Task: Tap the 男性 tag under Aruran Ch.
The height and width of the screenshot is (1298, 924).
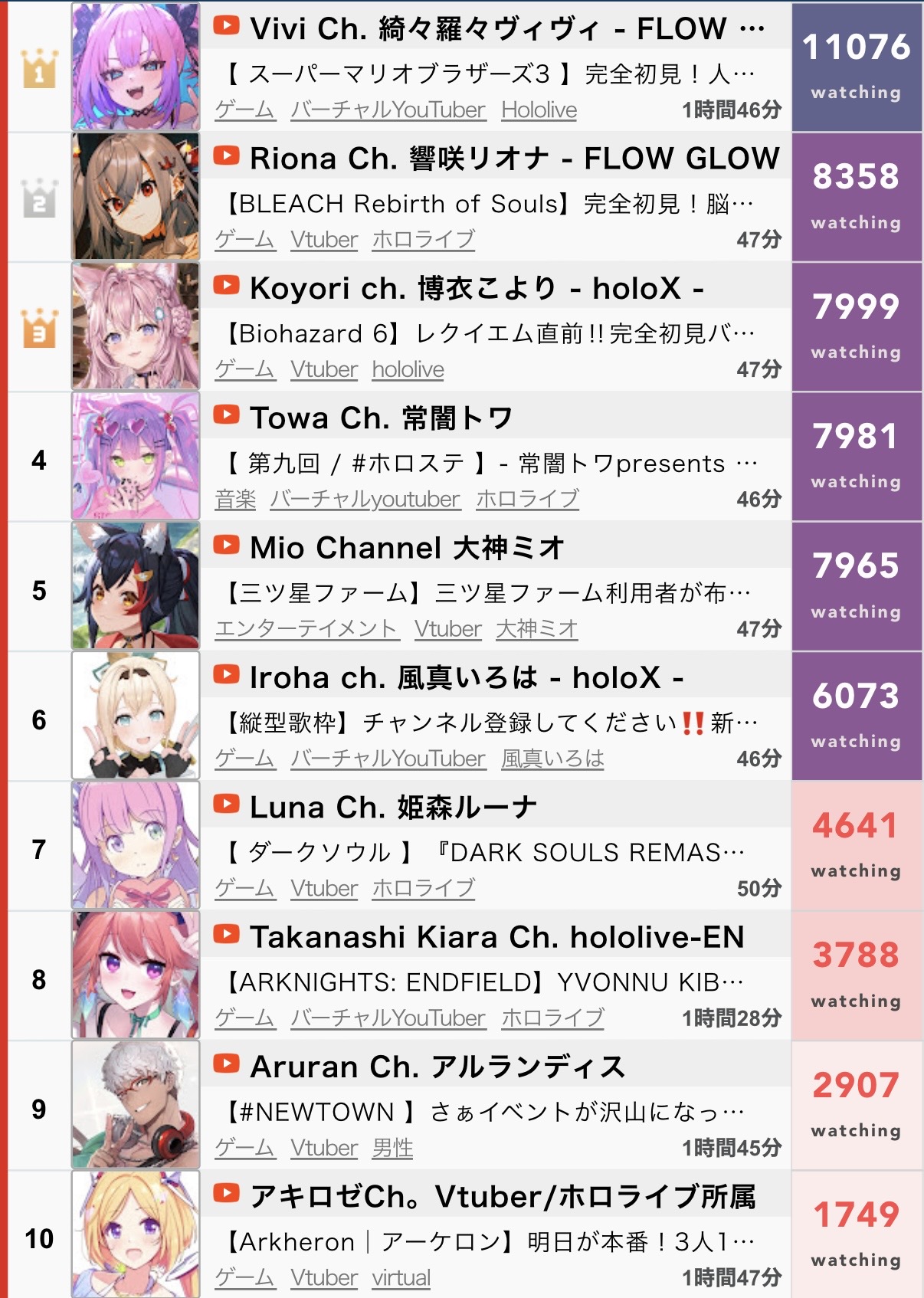Action: pyautogui.click(x=392, y=1148)
